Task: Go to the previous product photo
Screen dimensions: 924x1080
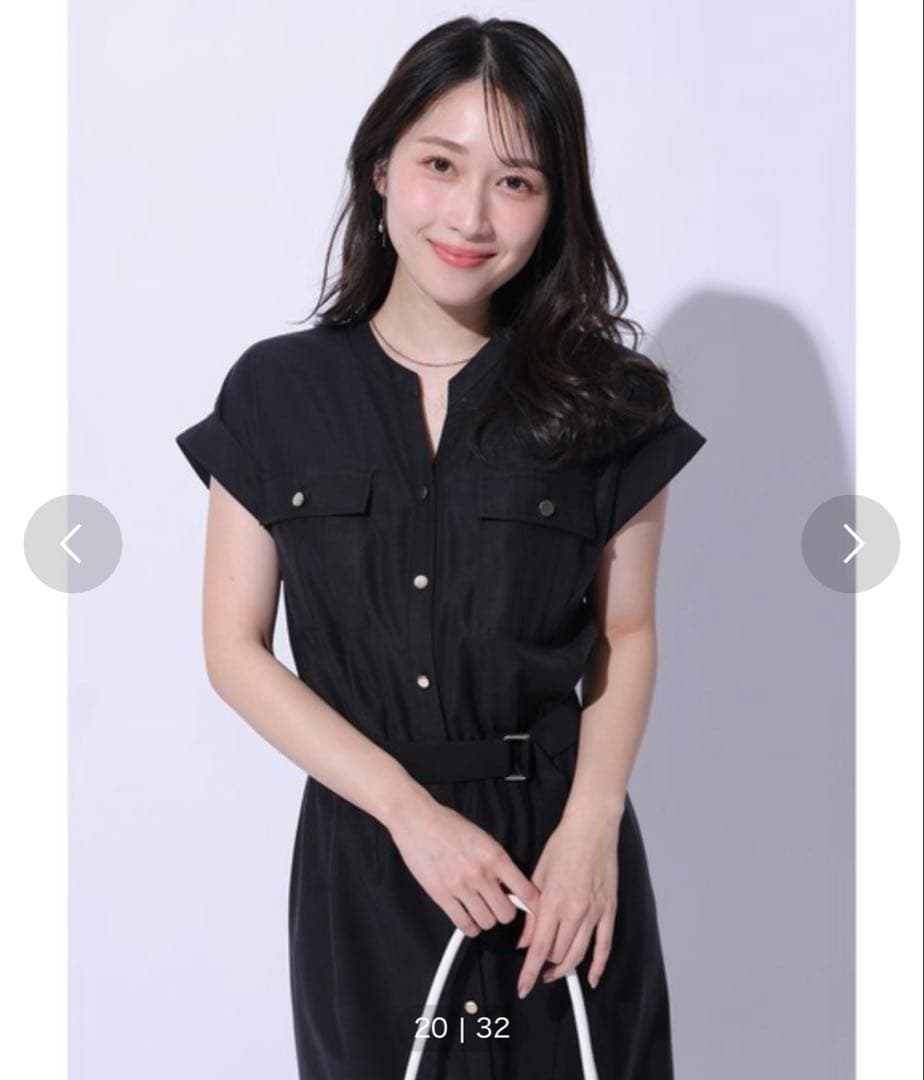Action: point(72,544)
